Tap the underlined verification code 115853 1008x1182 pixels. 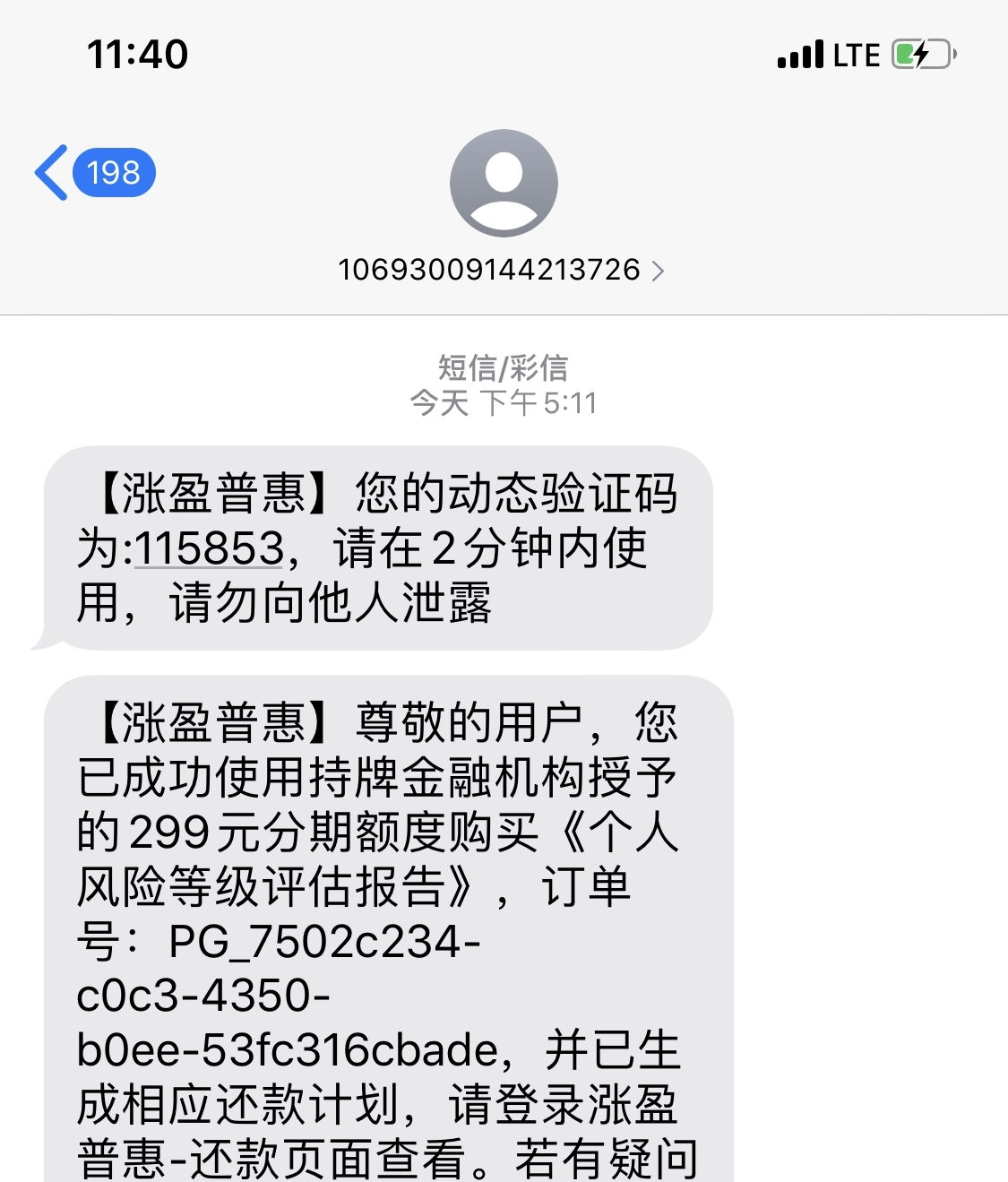pos(209,548)
